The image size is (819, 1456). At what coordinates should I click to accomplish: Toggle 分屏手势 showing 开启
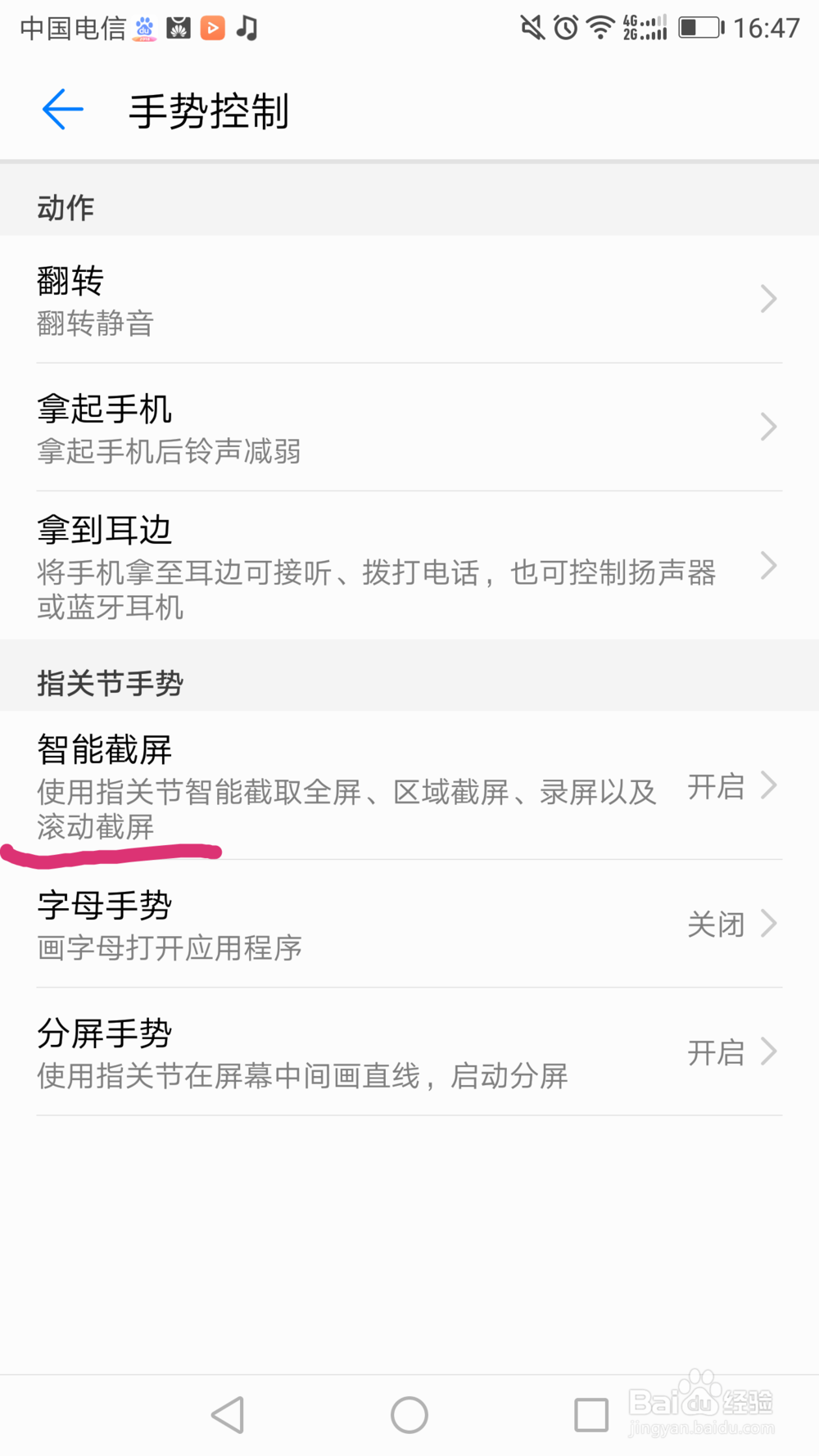tap(715, 1052)
